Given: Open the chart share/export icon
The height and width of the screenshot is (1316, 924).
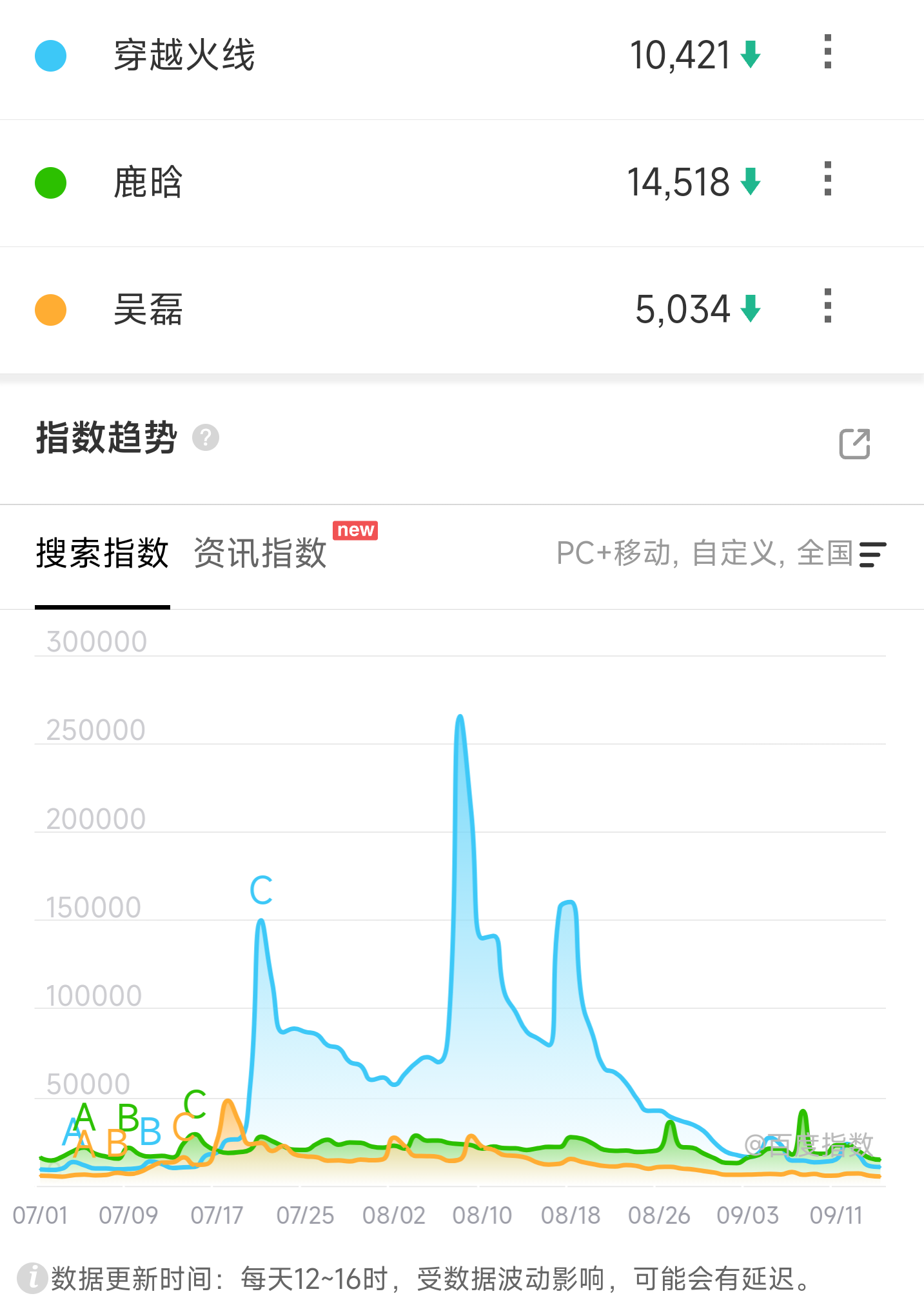Looking at the screenshot, I should tap(855, 444).
